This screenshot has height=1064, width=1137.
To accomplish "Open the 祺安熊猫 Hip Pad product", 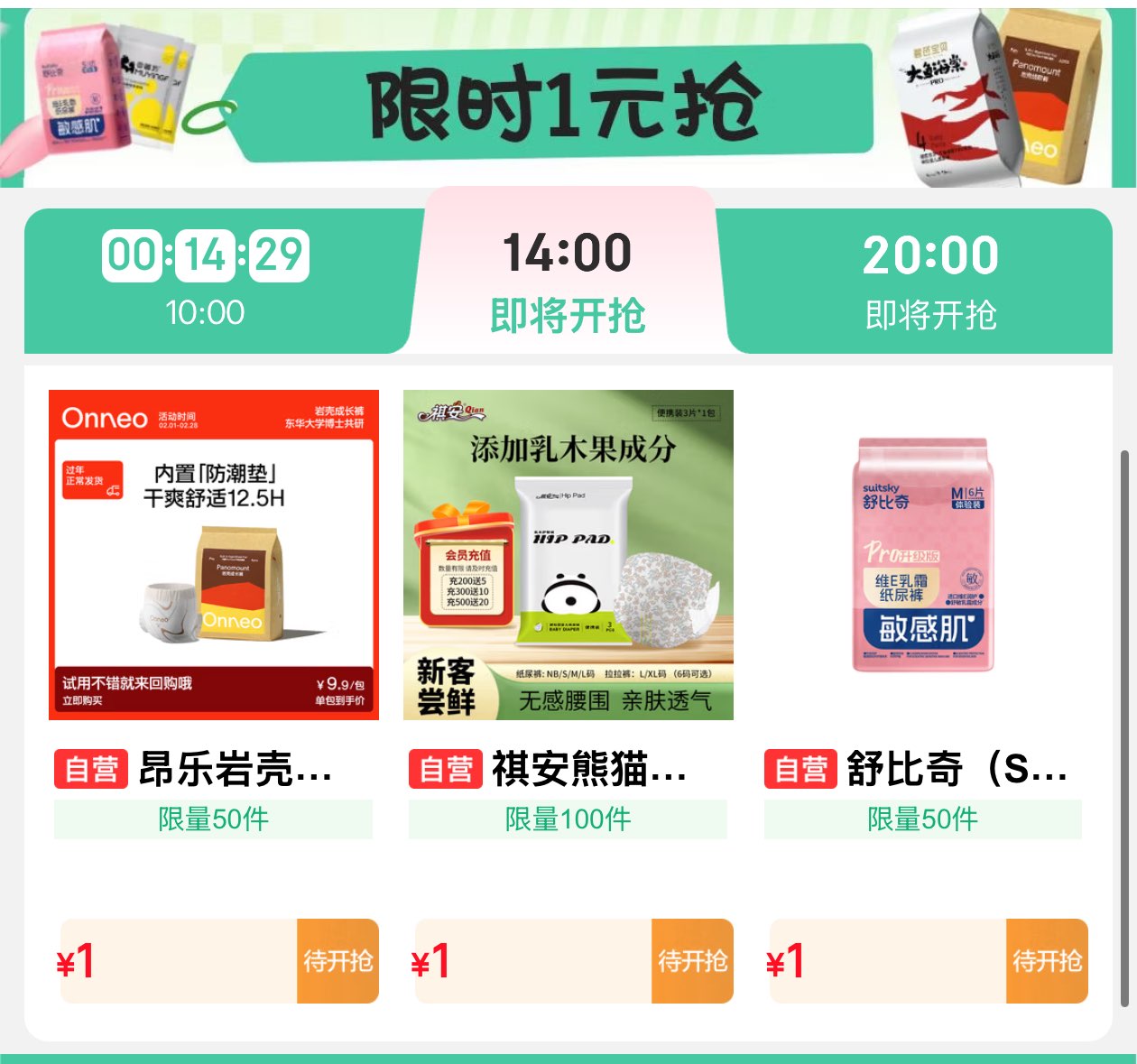I will tap(568, 555).
